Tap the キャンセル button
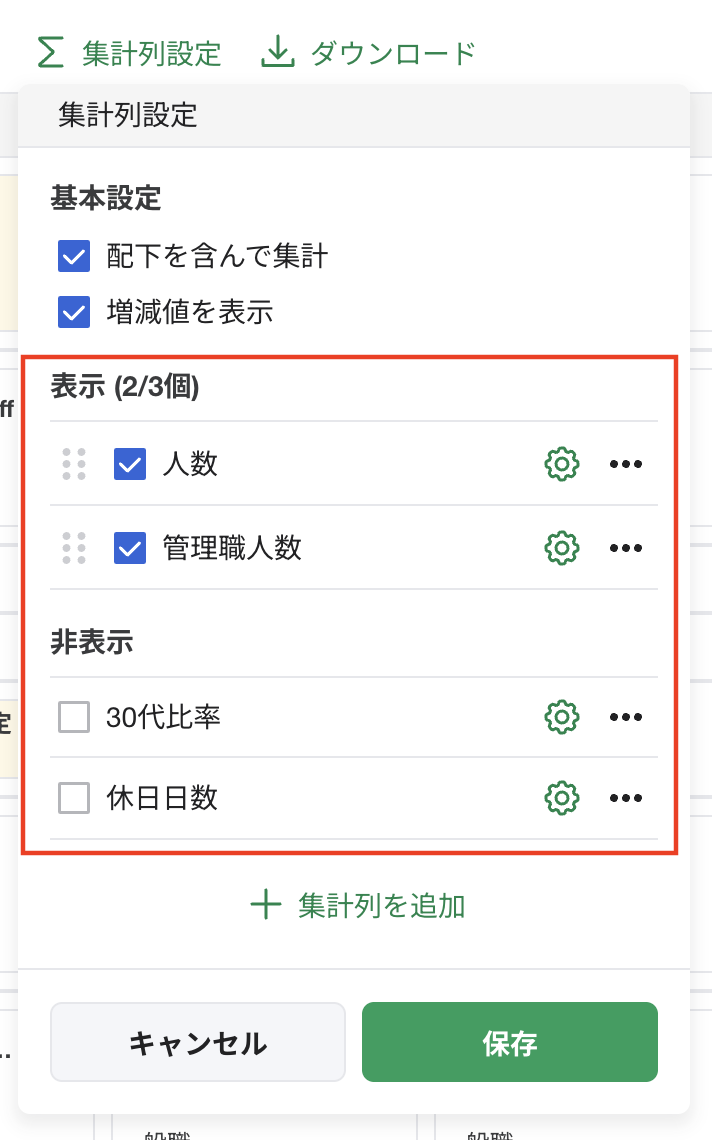Image resolution: width=712 pixels, height=1140 pixels. pyautogui.click(x=198, y=1043)
